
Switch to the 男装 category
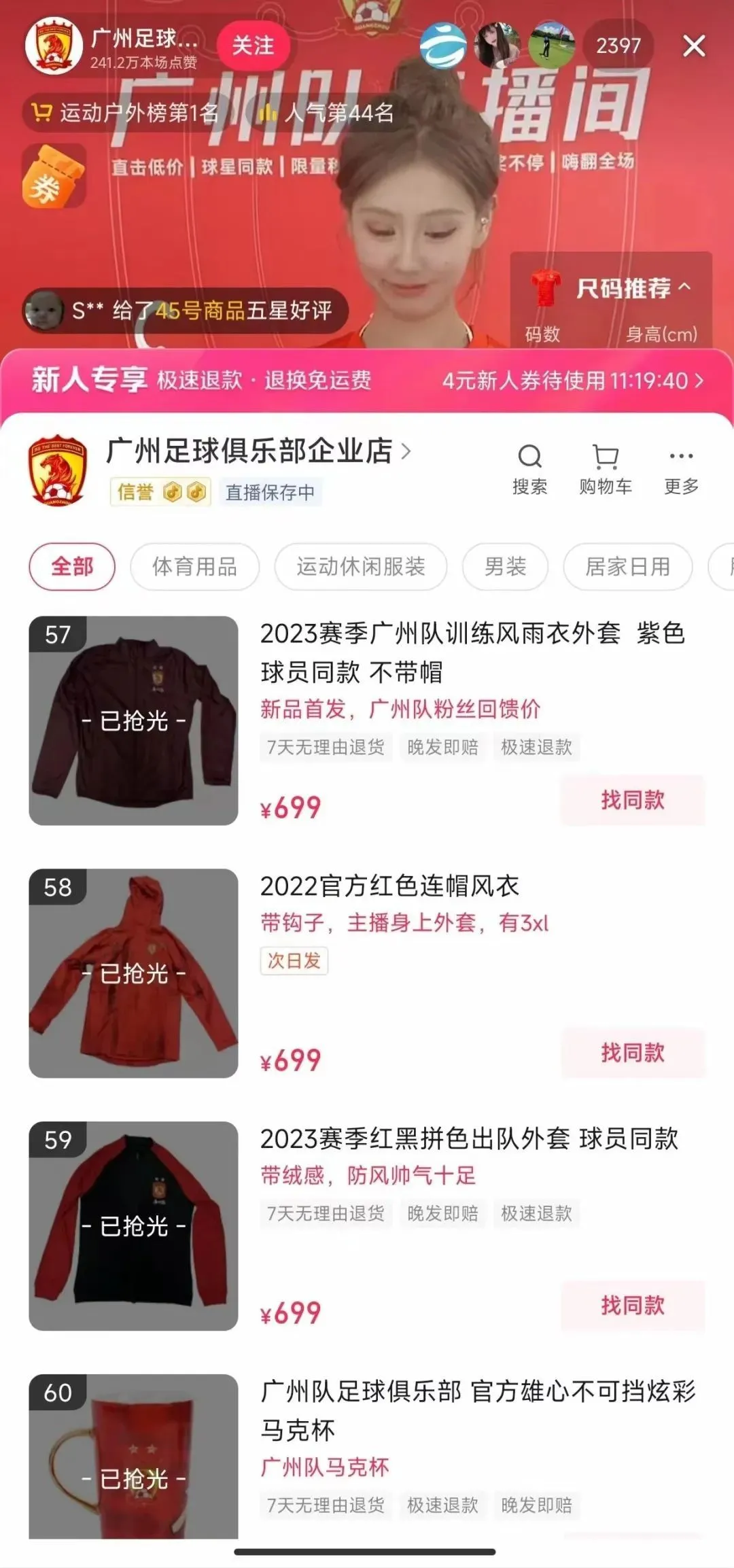click(x=505, y=566)
